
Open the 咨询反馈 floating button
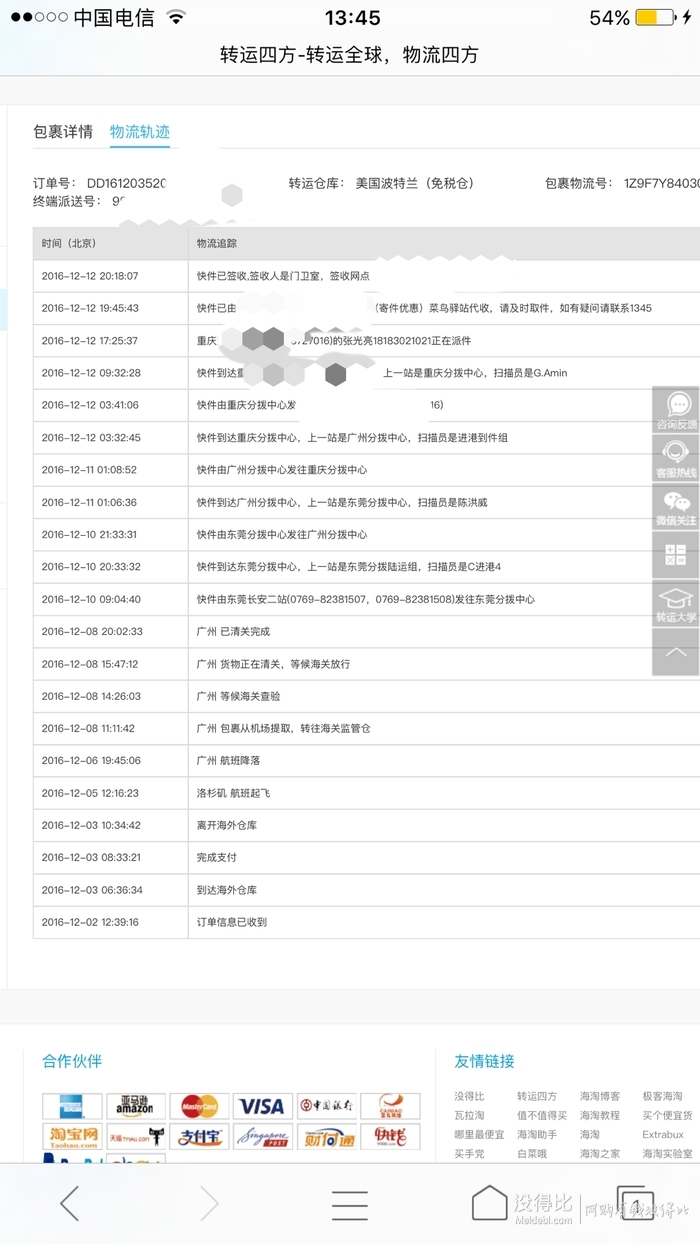pos(676,410)
